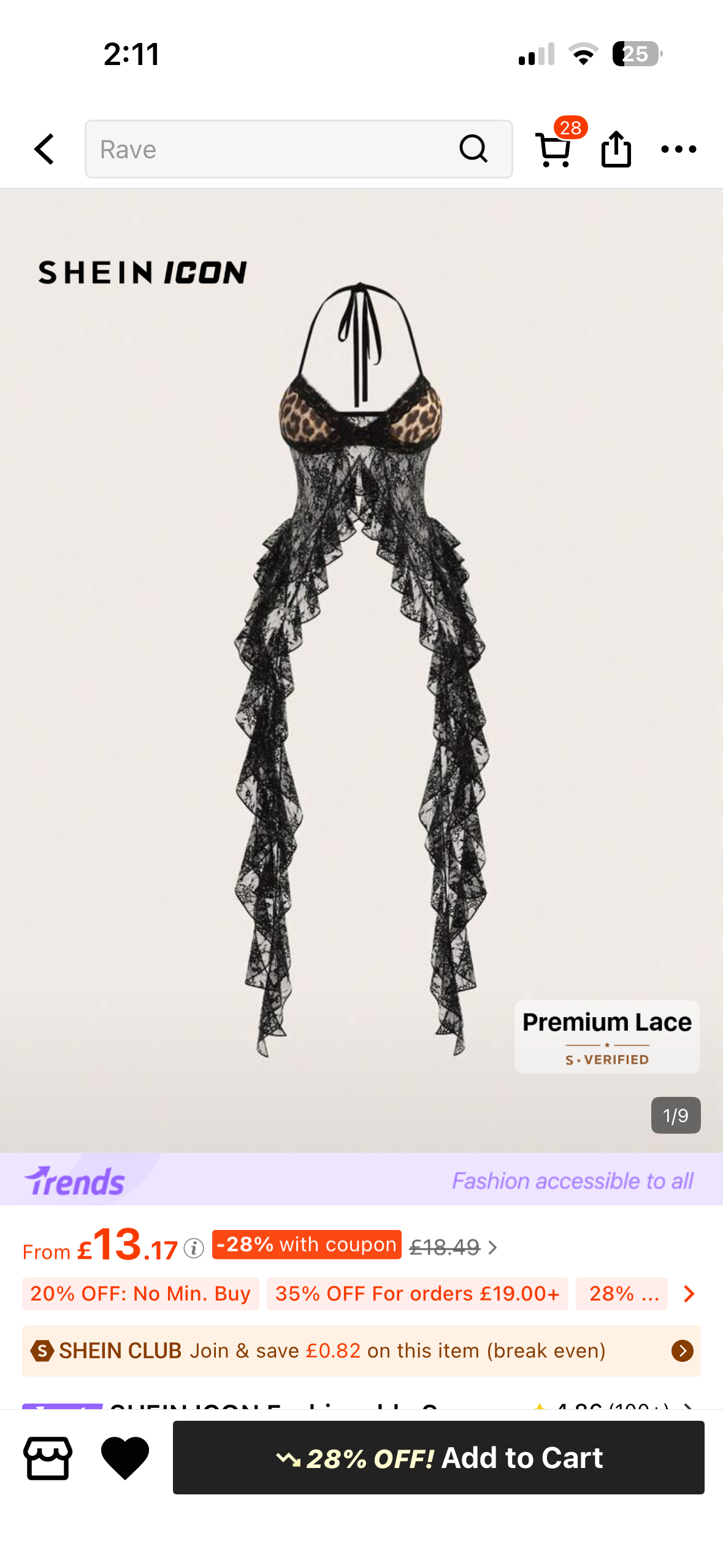View all coupons via the red arrow
The height and width of the screenshot is (1568, 723).
tap(689, 1293)
